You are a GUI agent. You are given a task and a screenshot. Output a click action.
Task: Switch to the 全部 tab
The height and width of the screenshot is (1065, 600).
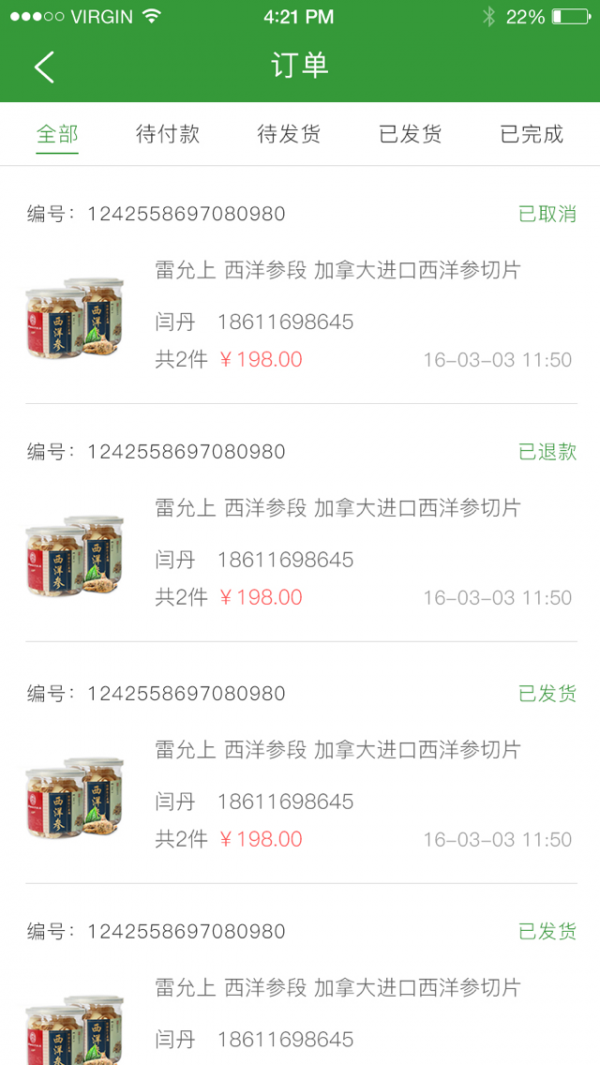point(57,134)
